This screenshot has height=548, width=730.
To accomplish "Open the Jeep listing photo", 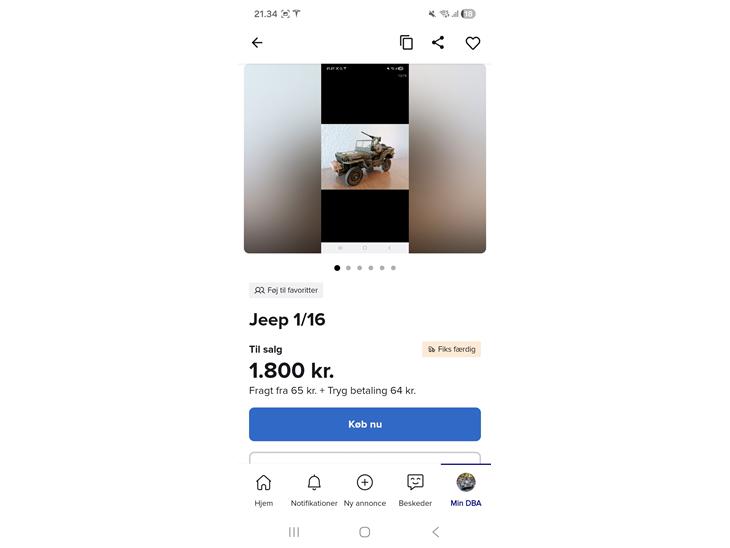I will tap(365, 158).
